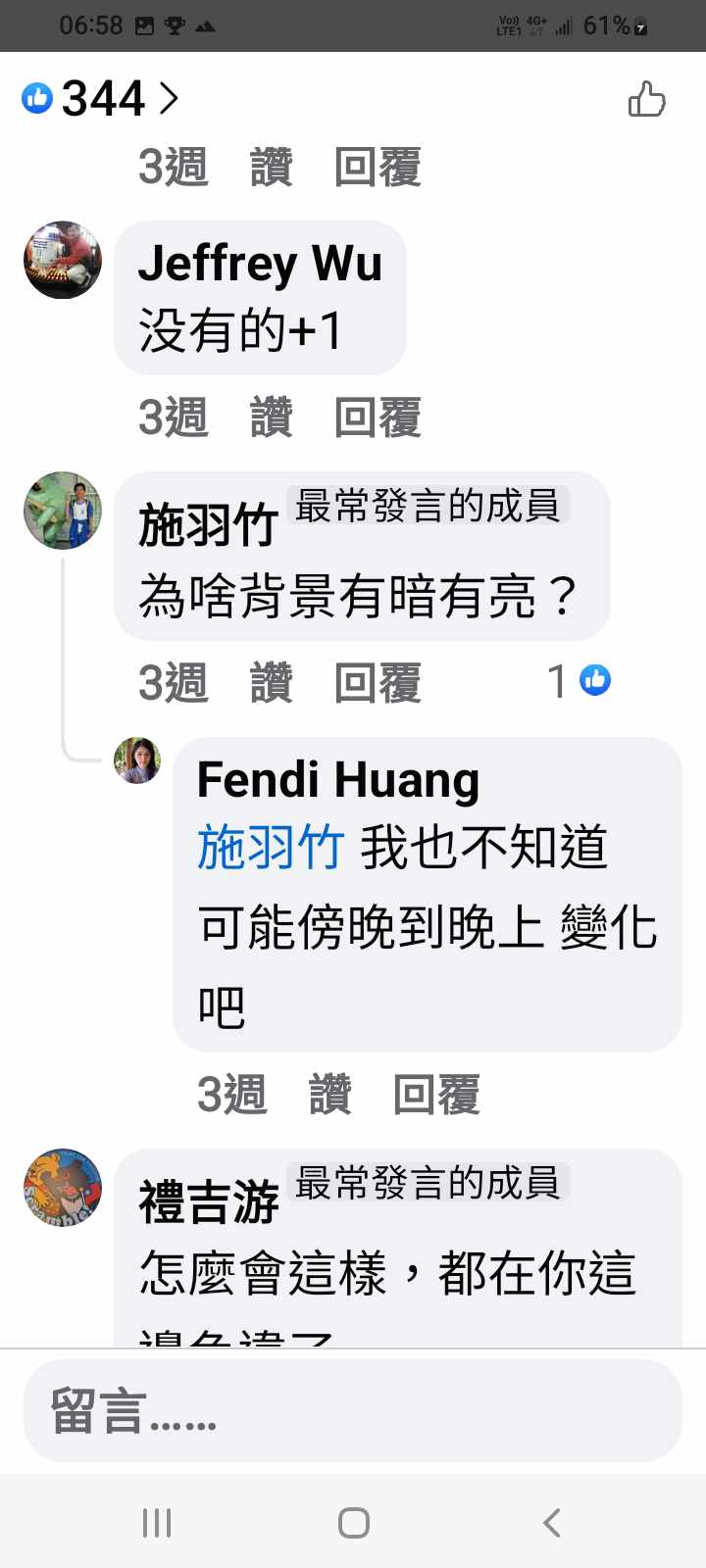
Task: Open 禮吉游's profile name
Action: tap(208, 1202)
